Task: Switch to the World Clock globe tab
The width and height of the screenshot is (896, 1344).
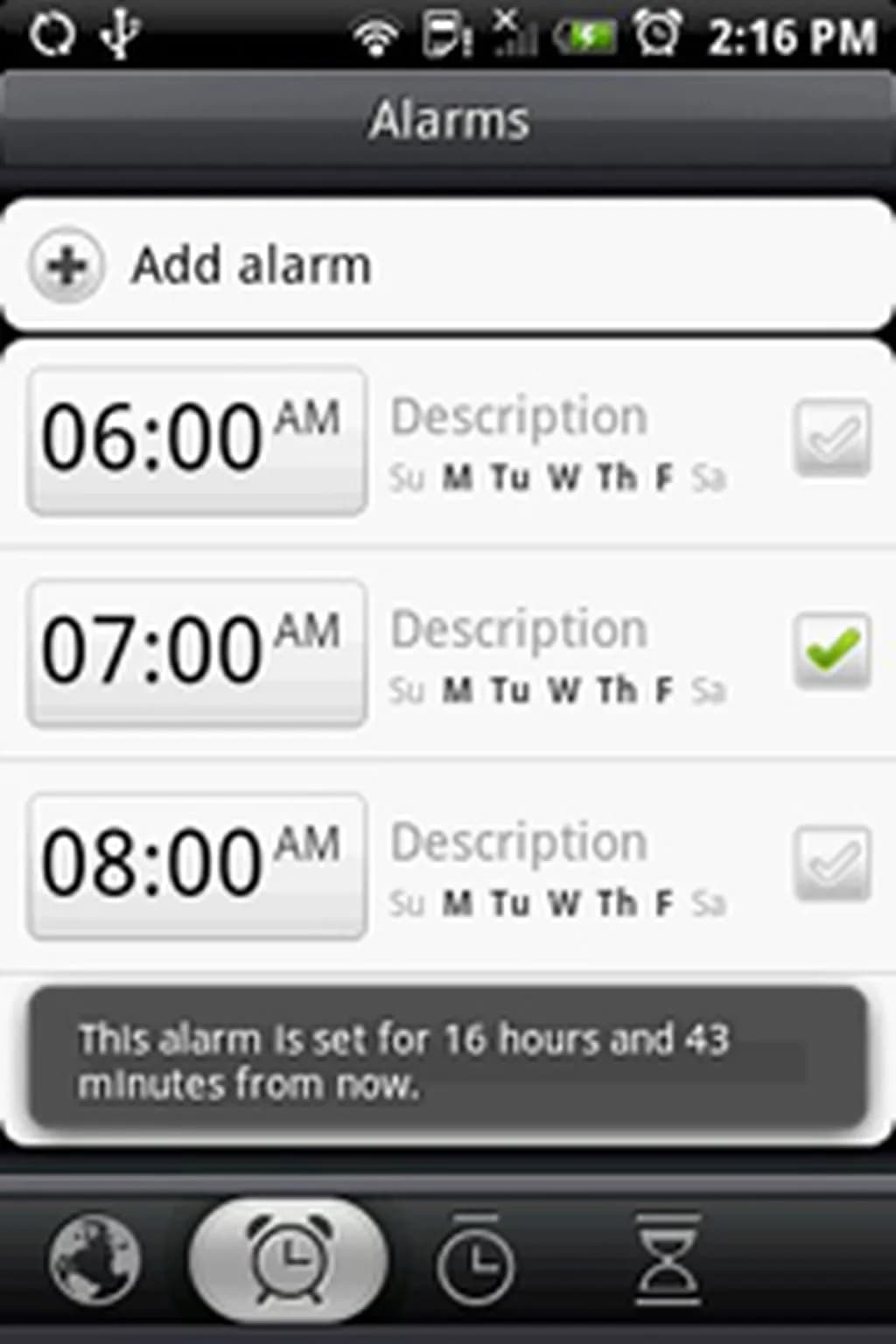Action: (x=94, y=1261)
